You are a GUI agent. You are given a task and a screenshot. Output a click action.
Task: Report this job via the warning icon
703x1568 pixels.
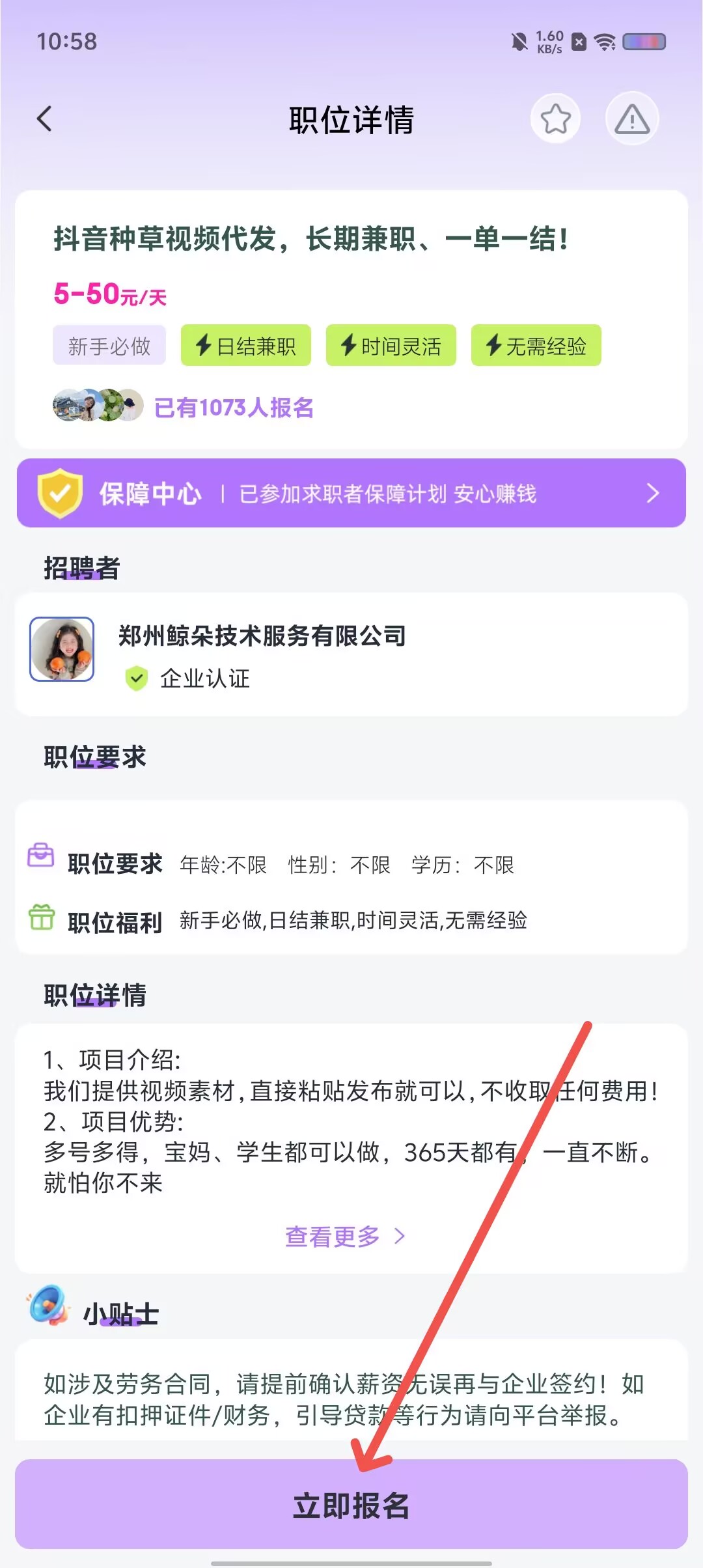point(632,119)
